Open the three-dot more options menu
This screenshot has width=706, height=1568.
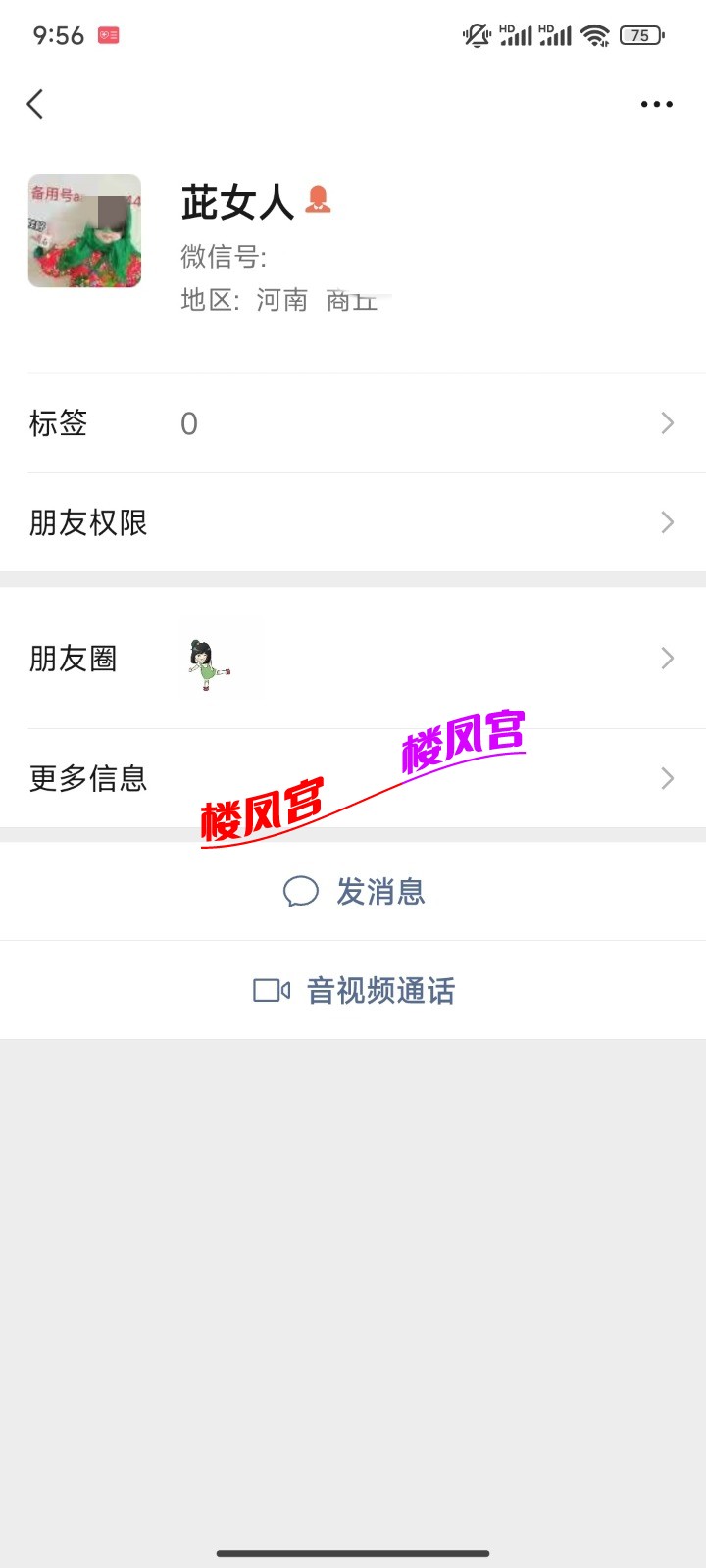pyautogui.click(x=656, y=104)
